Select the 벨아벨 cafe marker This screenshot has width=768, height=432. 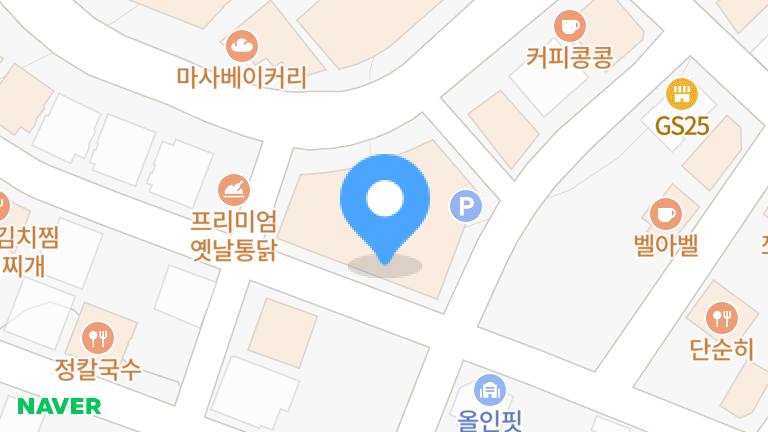tap(665, 213)
